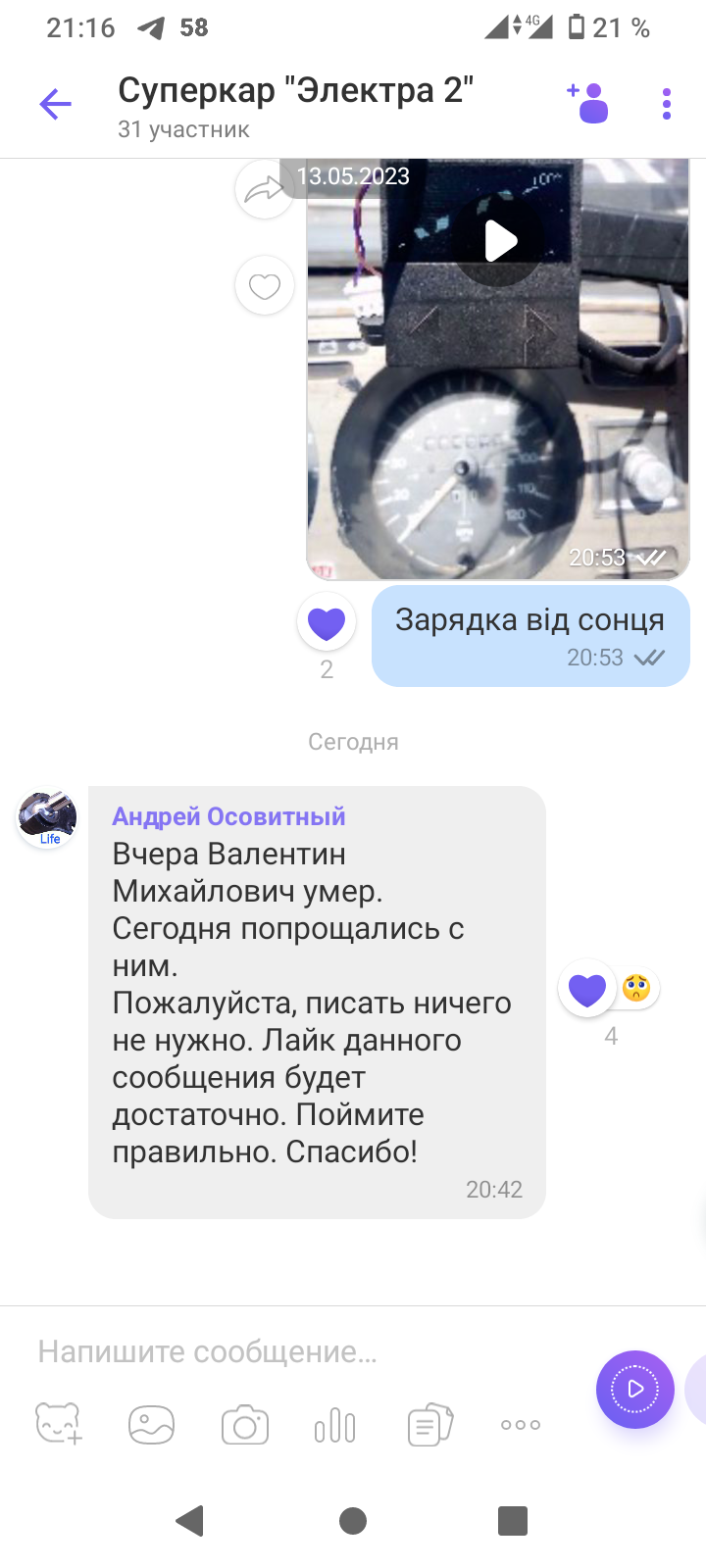Open the gallery picker
Viewport: 706px width, 1568px height.
click(x=151, y=1425)
